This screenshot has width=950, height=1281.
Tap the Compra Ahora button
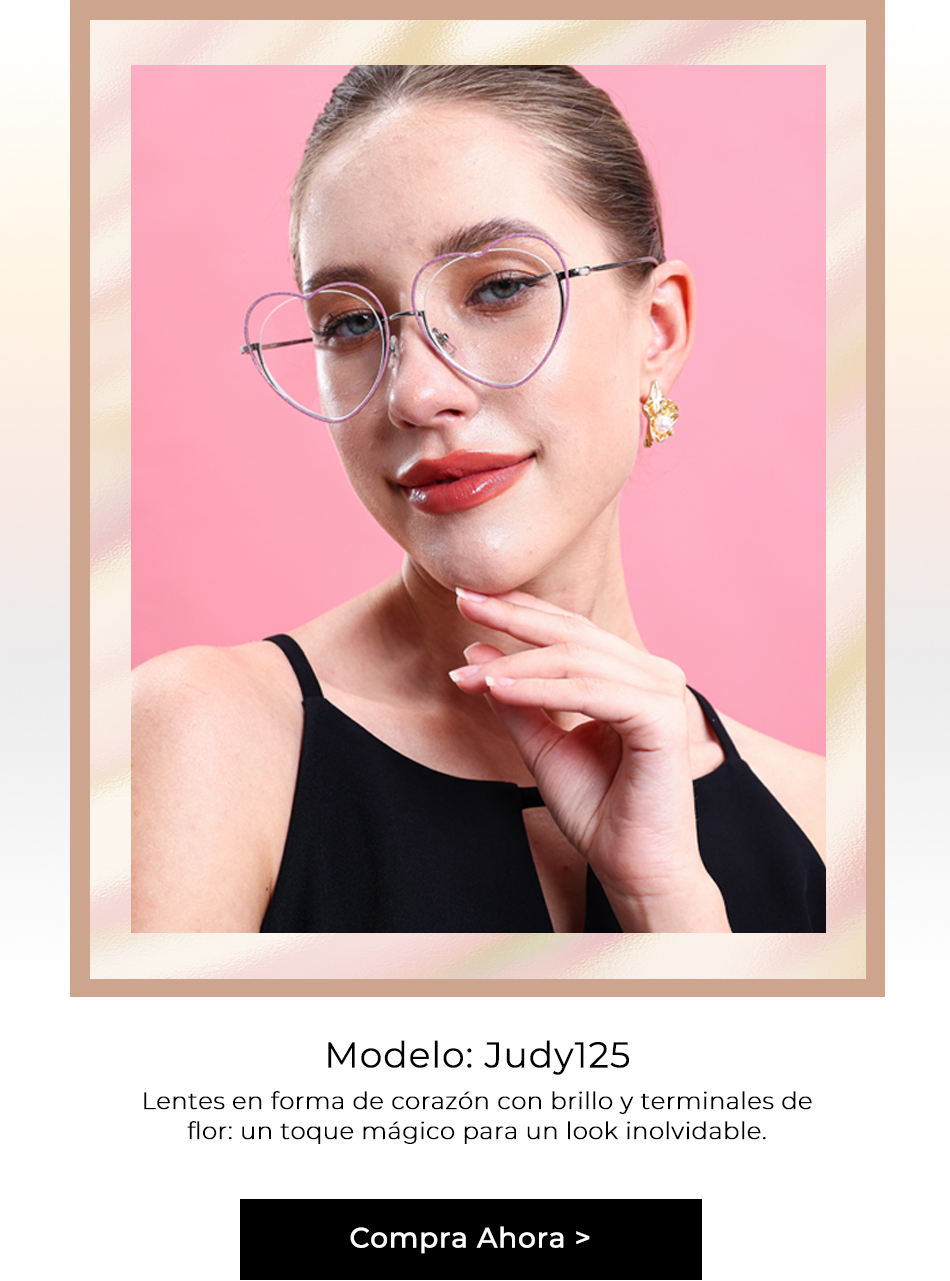[470, 1238]
